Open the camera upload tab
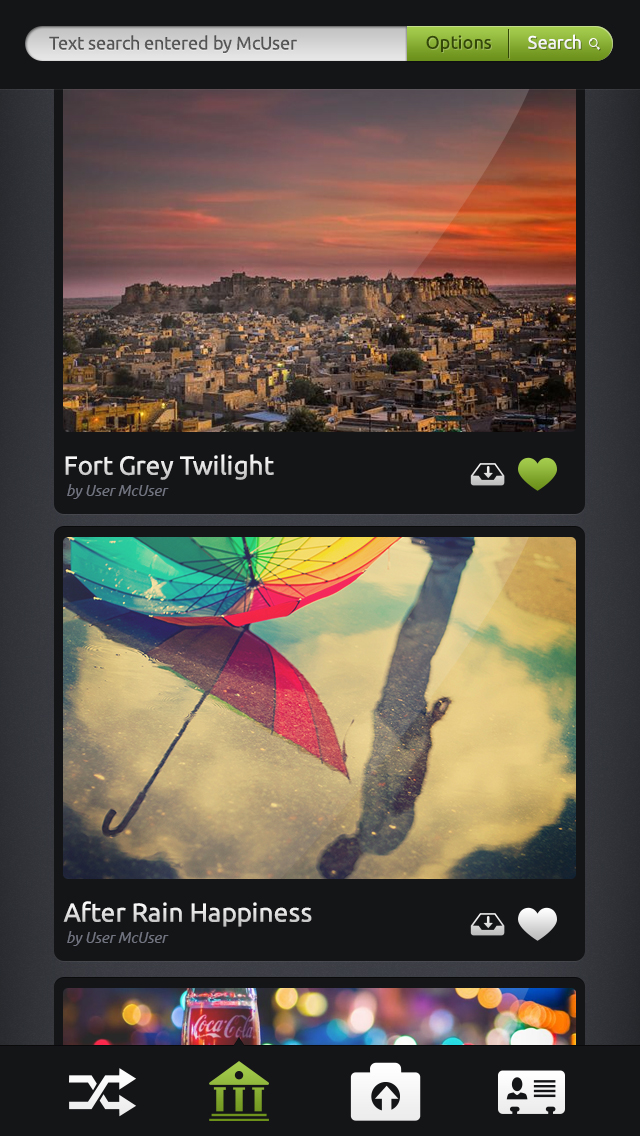The image size is (640, 1136). point(385,1092)
